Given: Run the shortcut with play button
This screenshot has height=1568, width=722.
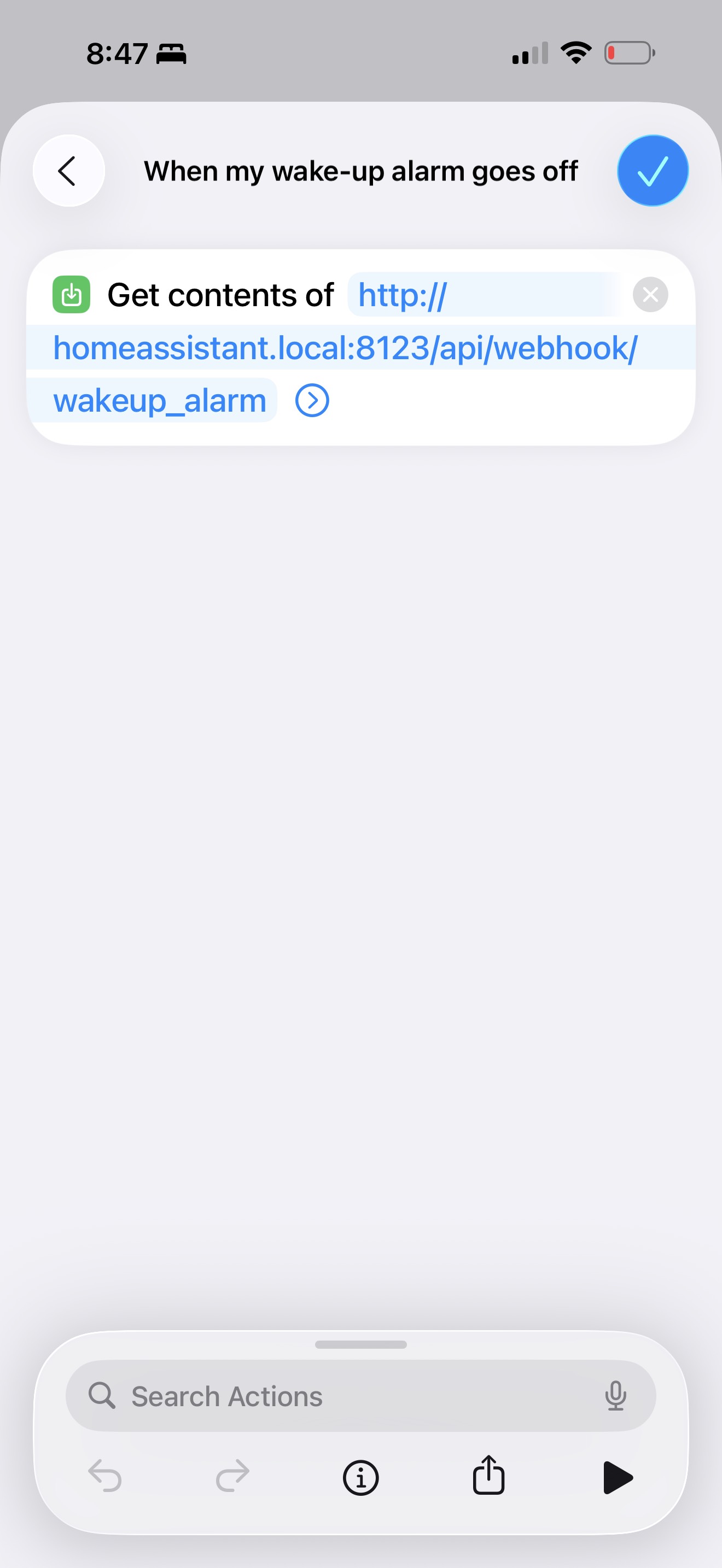Looking at the screenshot, I should tap(618, 1477).
